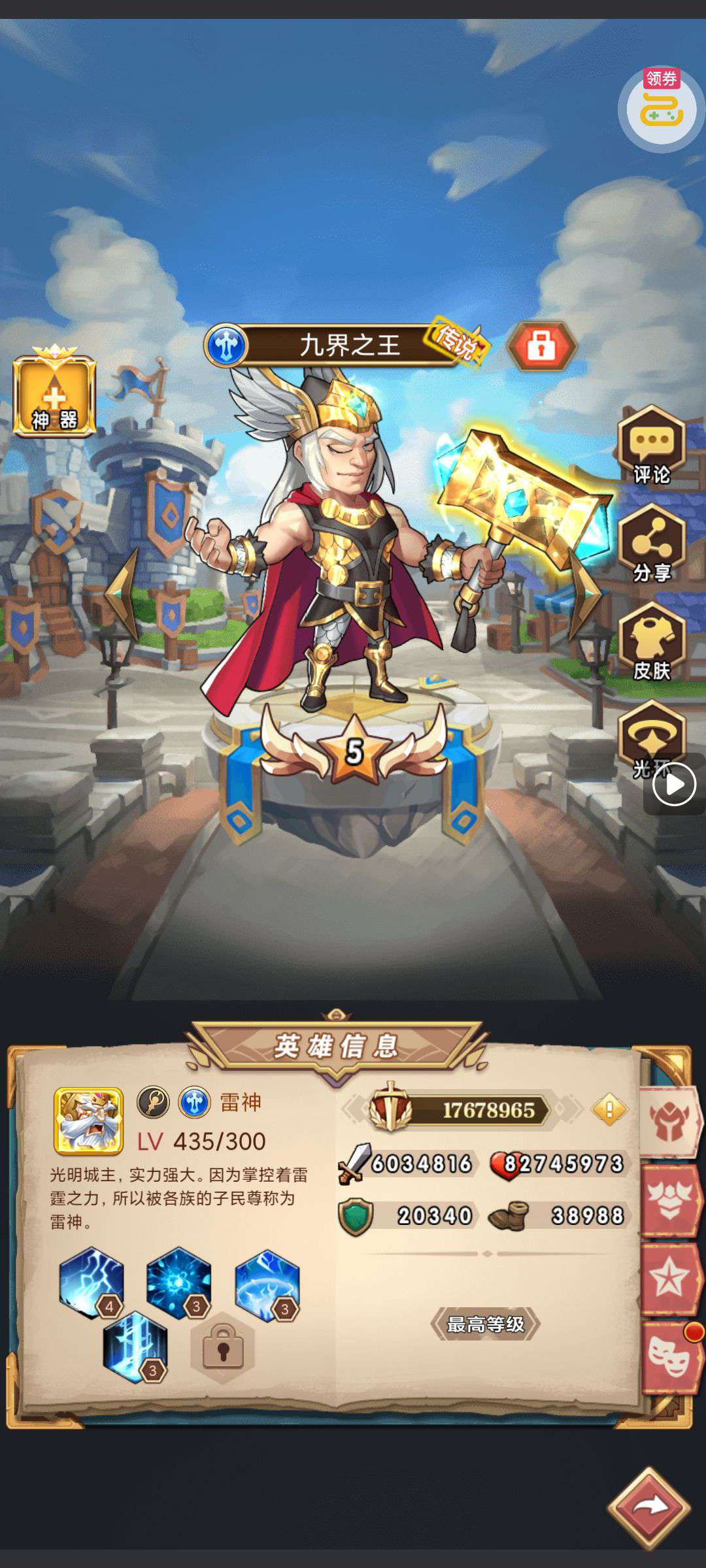Switch to the helmet side tab
This screenshot has width=706, height=1568.
[670, 1122]
